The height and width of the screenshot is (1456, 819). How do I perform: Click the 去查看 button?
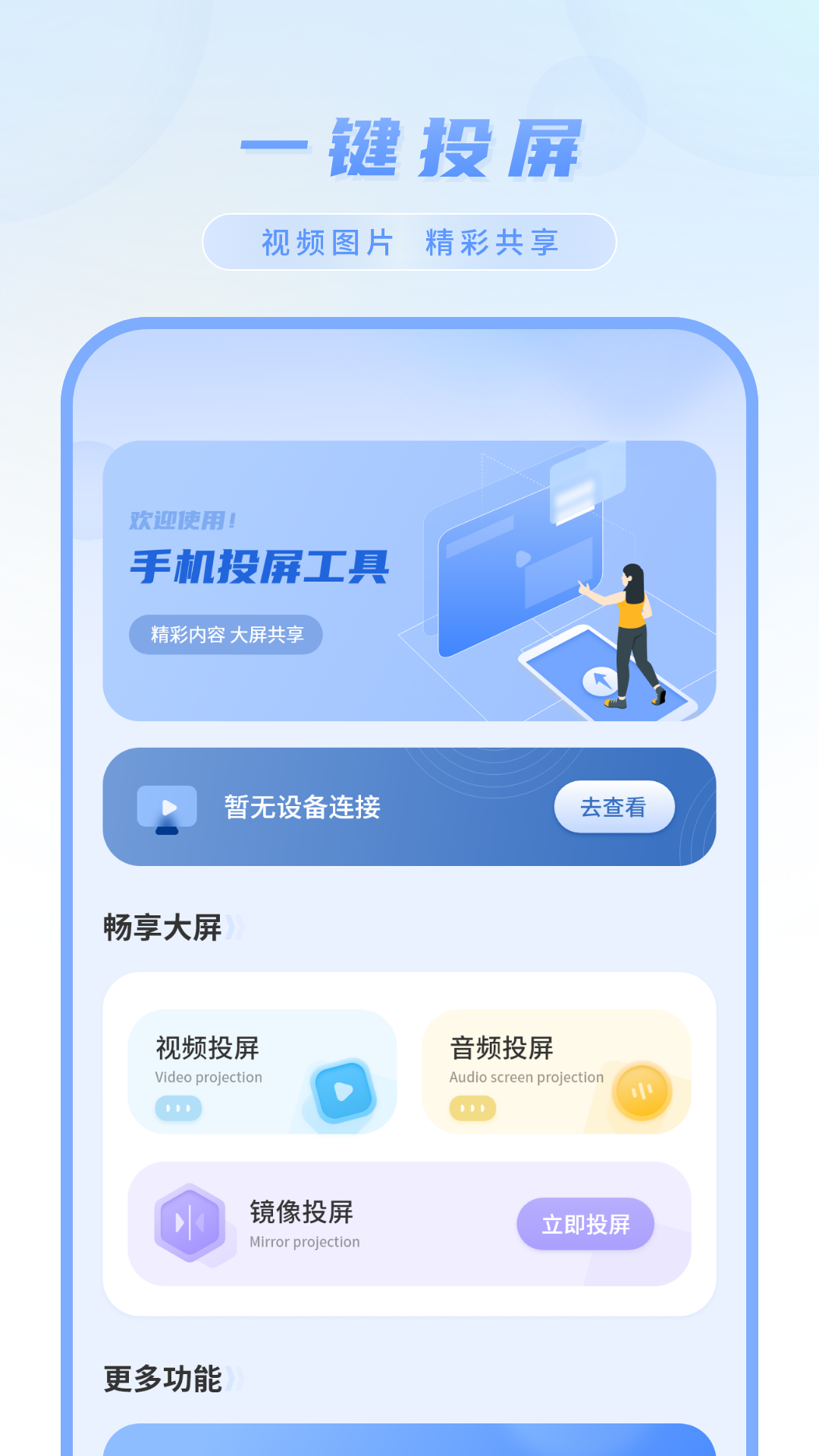614,808
